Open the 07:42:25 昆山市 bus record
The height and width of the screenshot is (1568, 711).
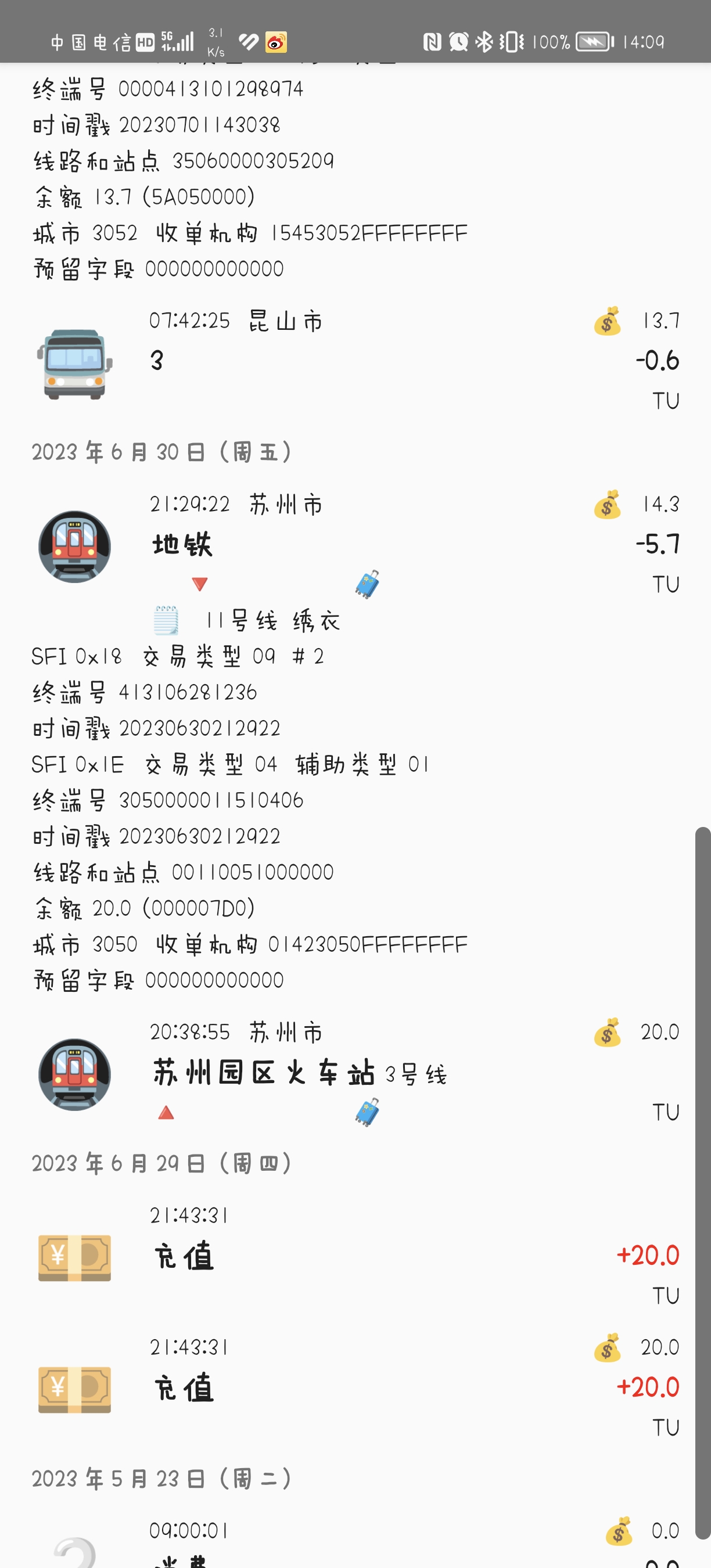(355, 359)
